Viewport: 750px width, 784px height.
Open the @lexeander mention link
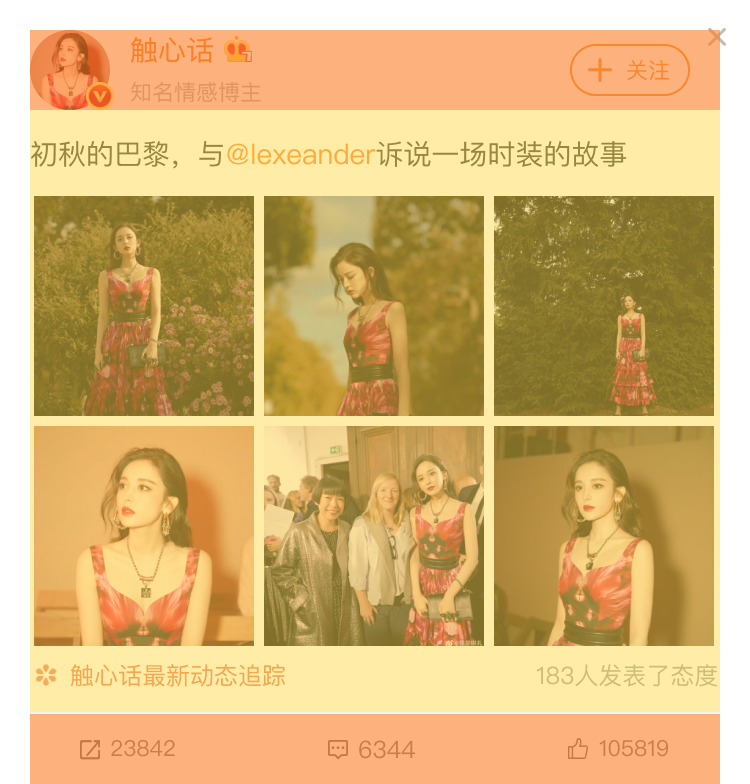pos(300,155)
